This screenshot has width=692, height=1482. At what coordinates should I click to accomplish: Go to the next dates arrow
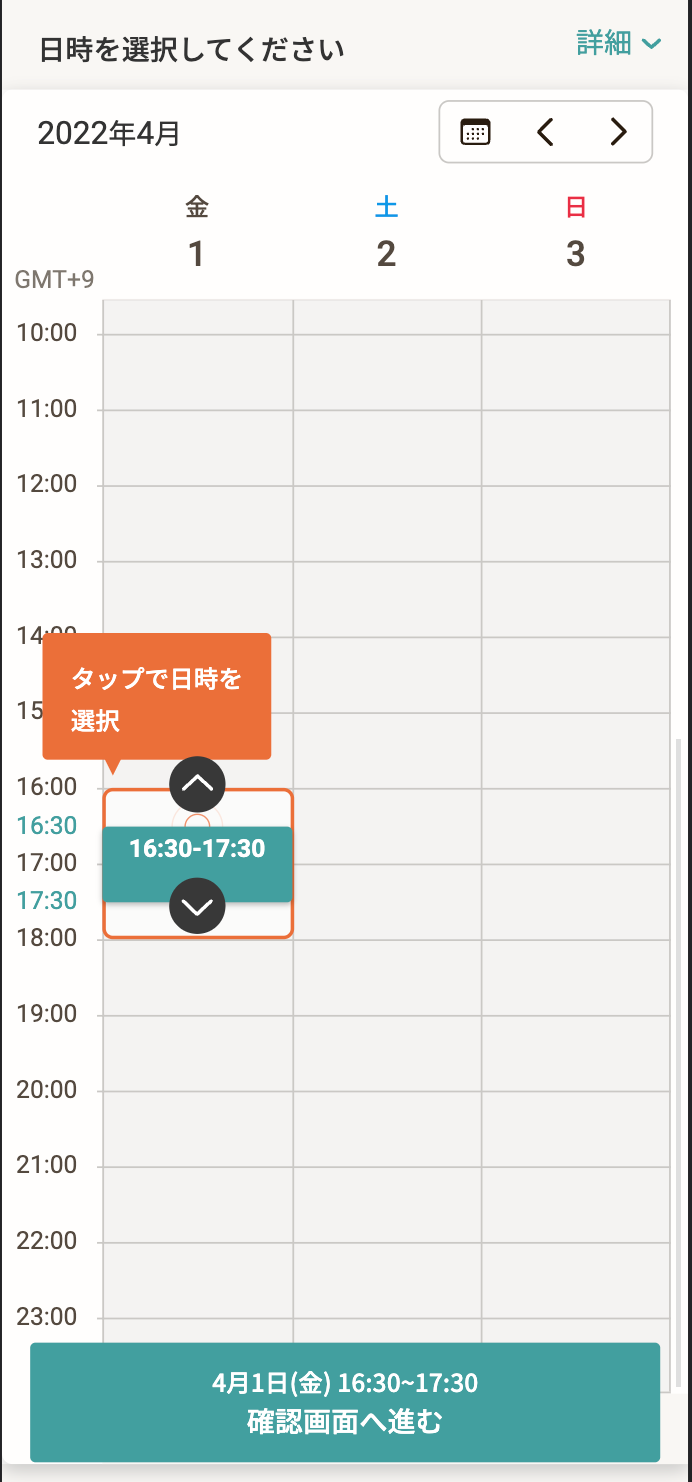tap(618, 132)
